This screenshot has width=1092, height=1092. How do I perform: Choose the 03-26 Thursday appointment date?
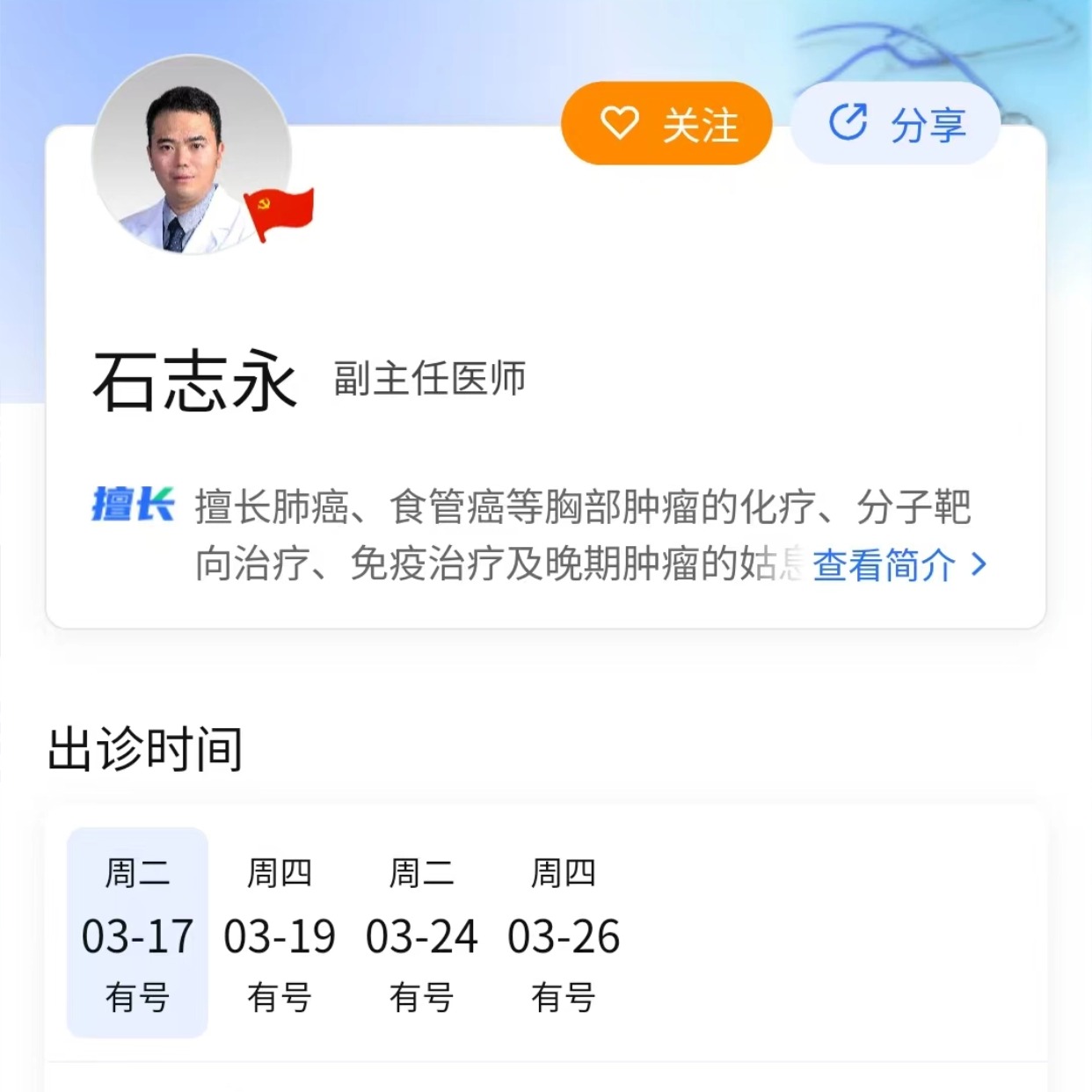(564, 934)
